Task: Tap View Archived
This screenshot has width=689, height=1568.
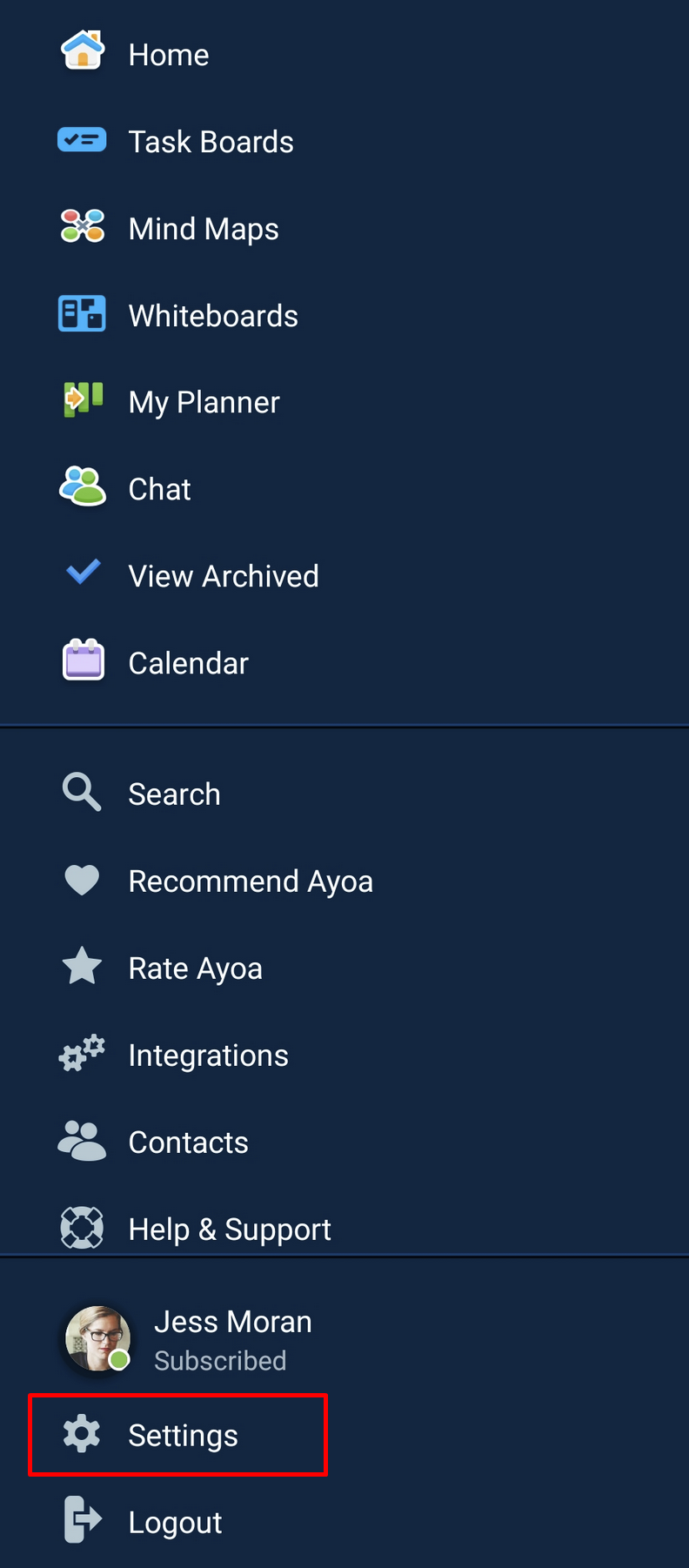Action: click(223, 576)
